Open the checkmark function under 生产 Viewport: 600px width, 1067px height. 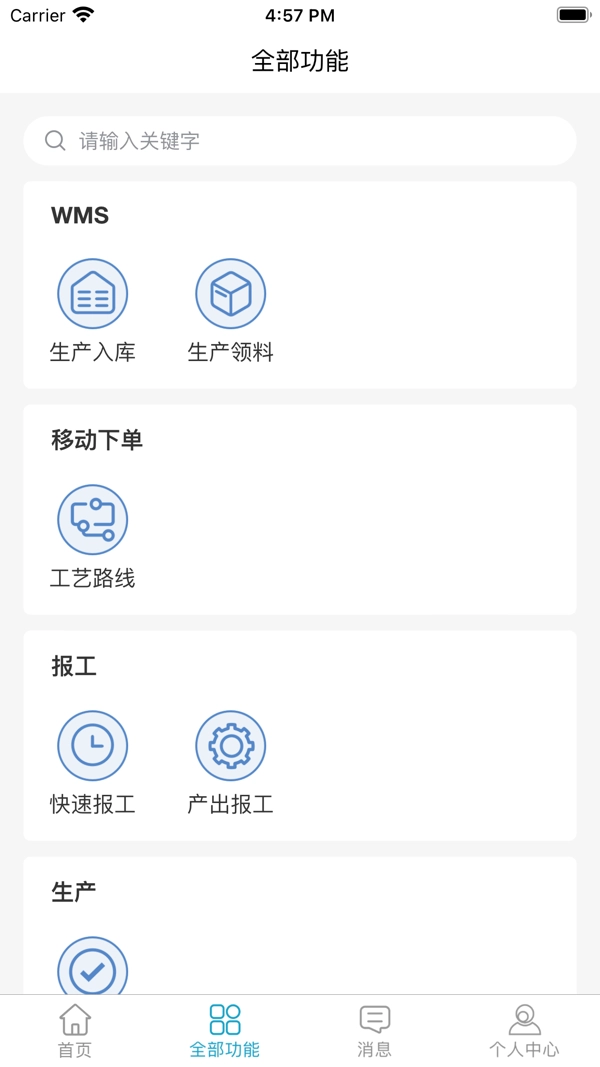(93, 968)
